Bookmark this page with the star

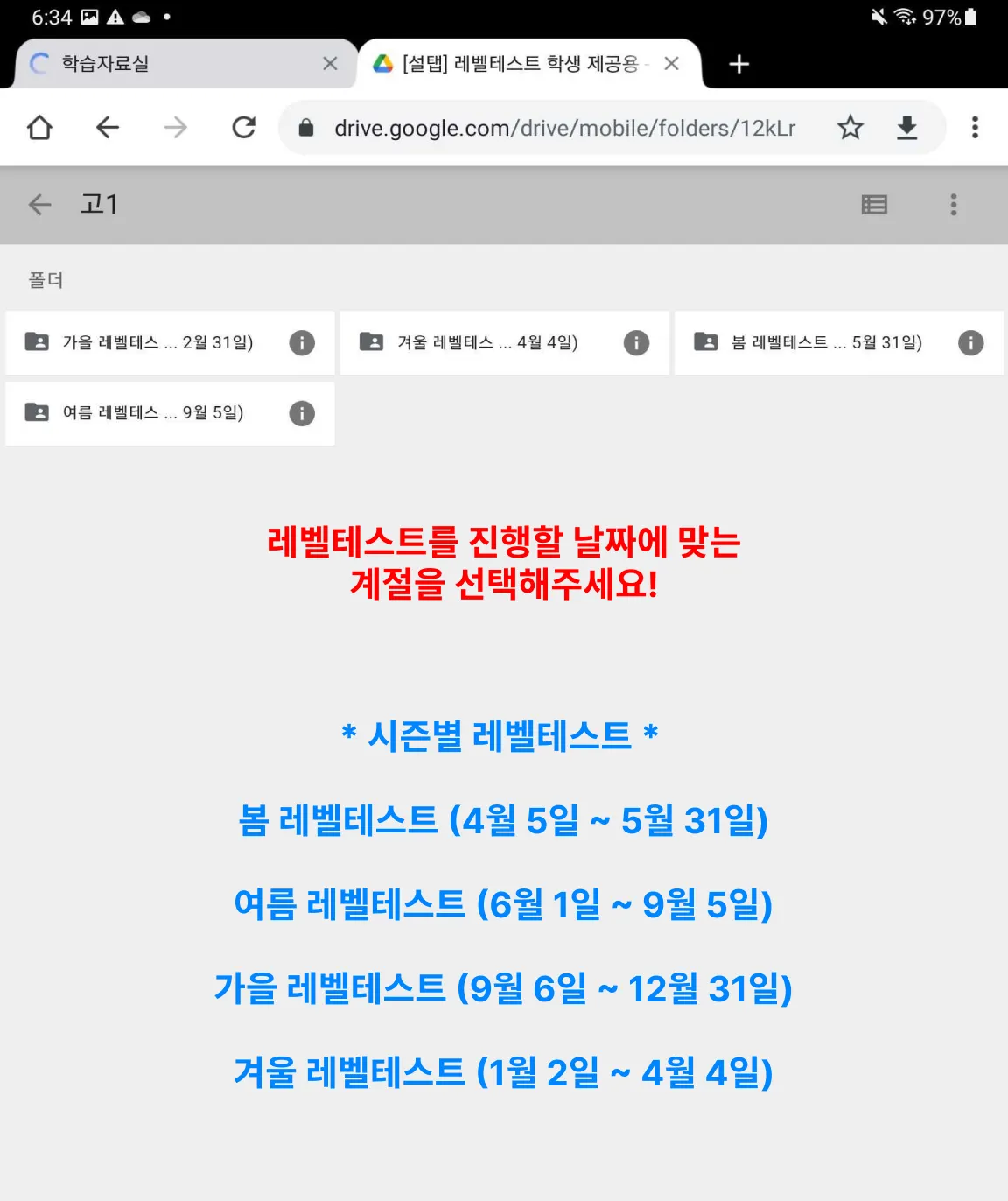point(850,128)
